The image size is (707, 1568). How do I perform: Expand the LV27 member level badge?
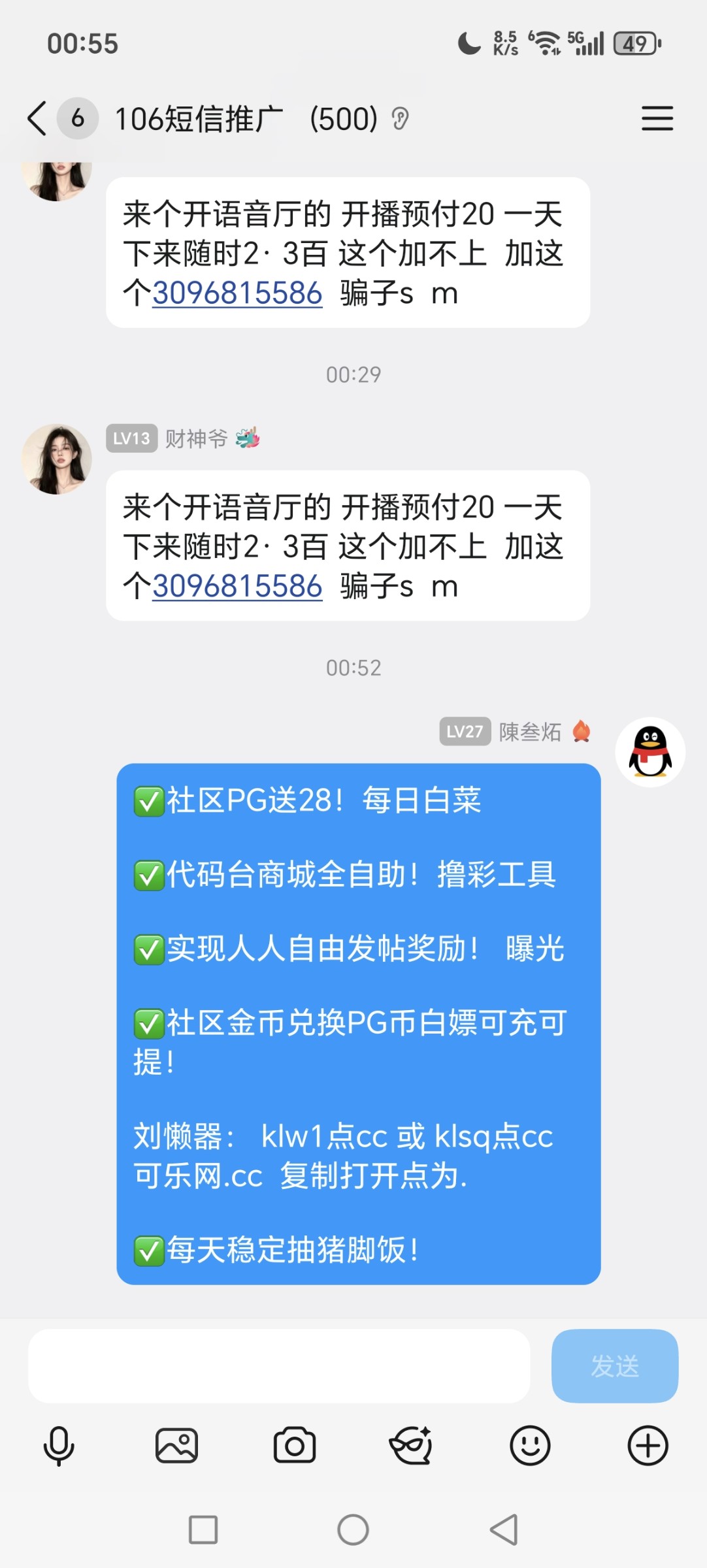tap(464, 732)
